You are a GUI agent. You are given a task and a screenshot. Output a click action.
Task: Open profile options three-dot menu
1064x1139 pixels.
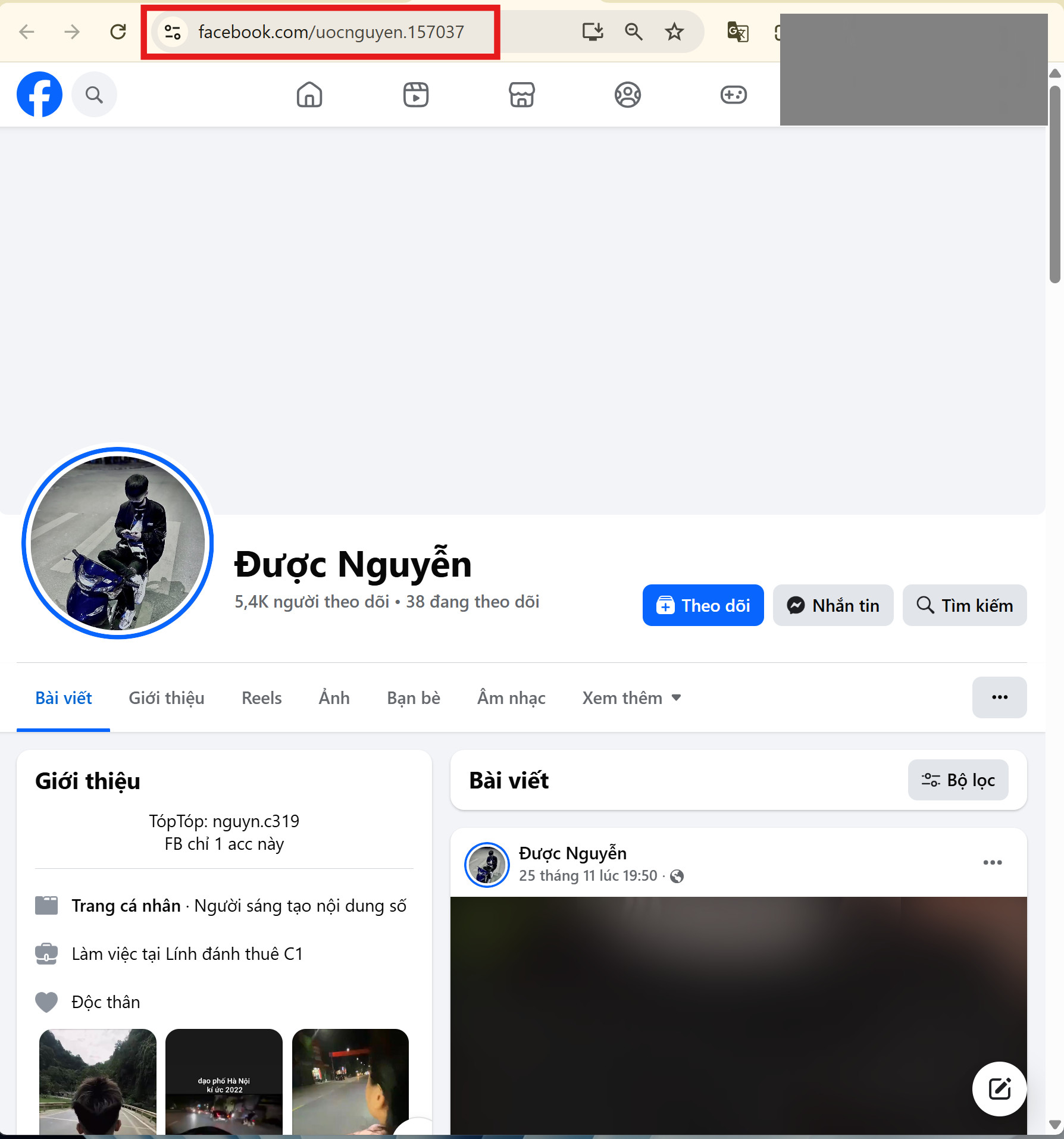pos(999,697)
